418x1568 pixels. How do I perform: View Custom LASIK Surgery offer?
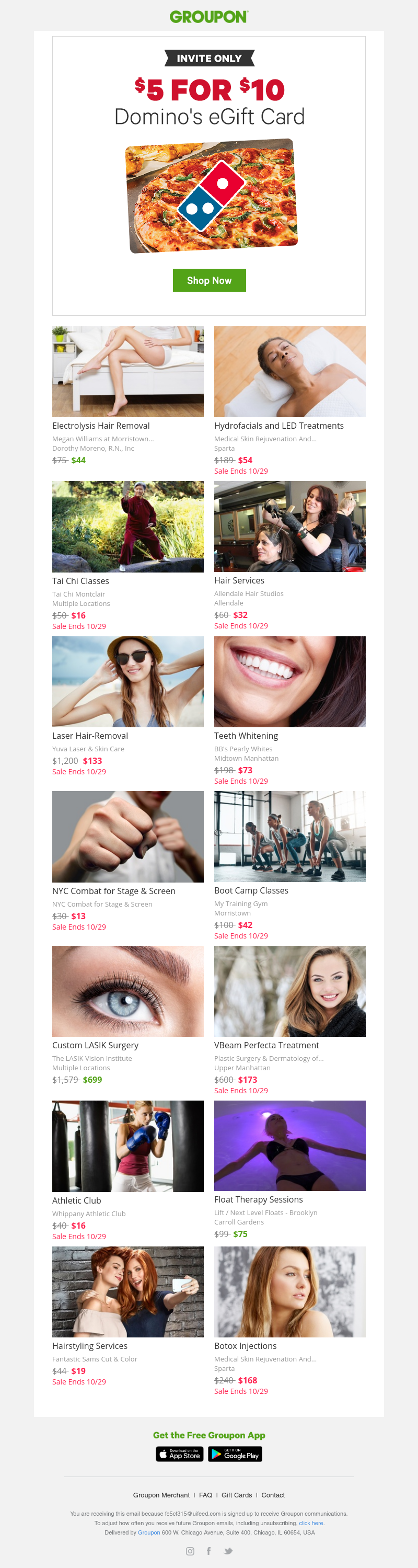click(96, 1045)
